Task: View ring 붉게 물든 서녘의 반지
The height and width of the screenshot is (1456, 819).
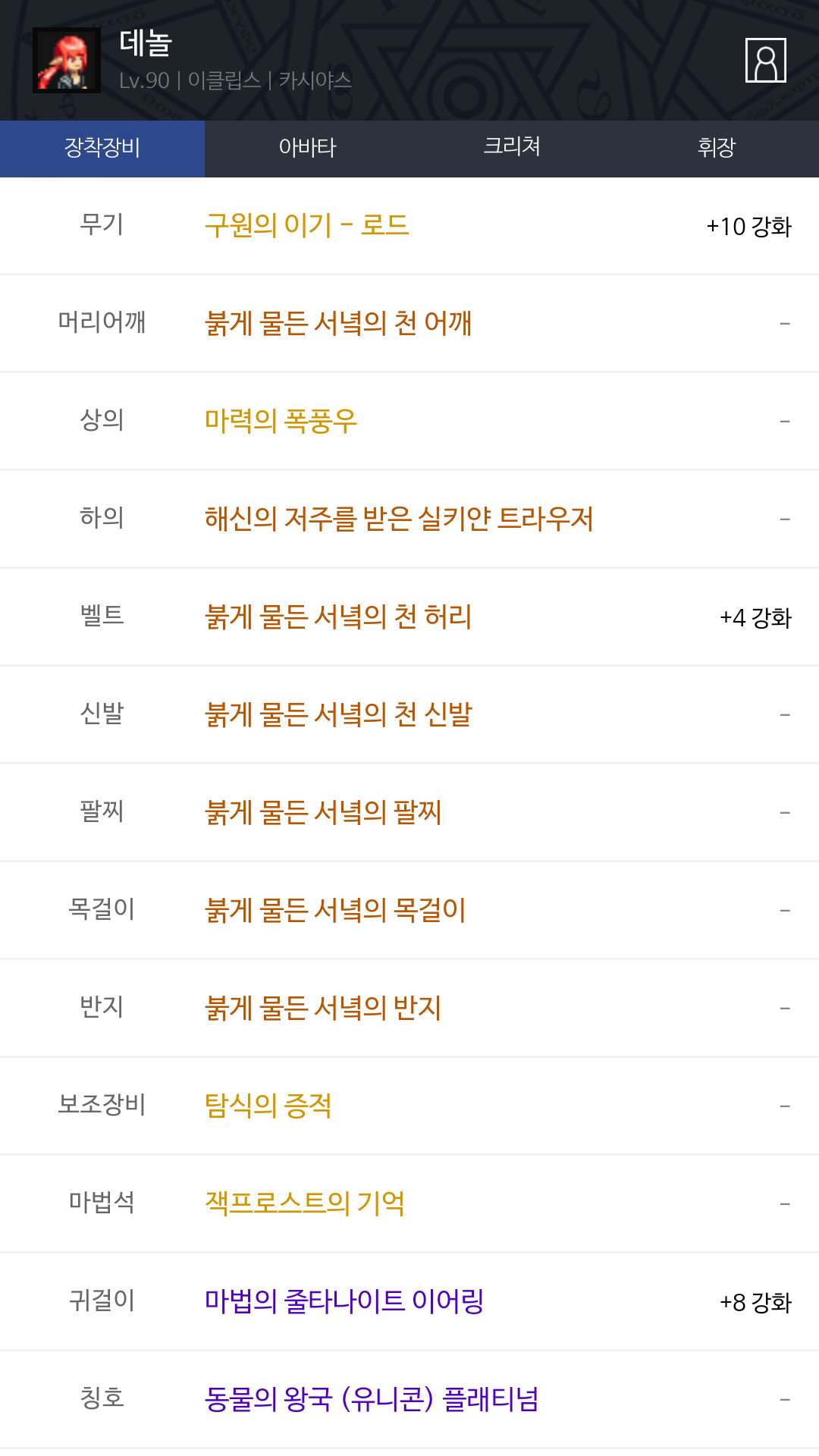Action: 323,1008
